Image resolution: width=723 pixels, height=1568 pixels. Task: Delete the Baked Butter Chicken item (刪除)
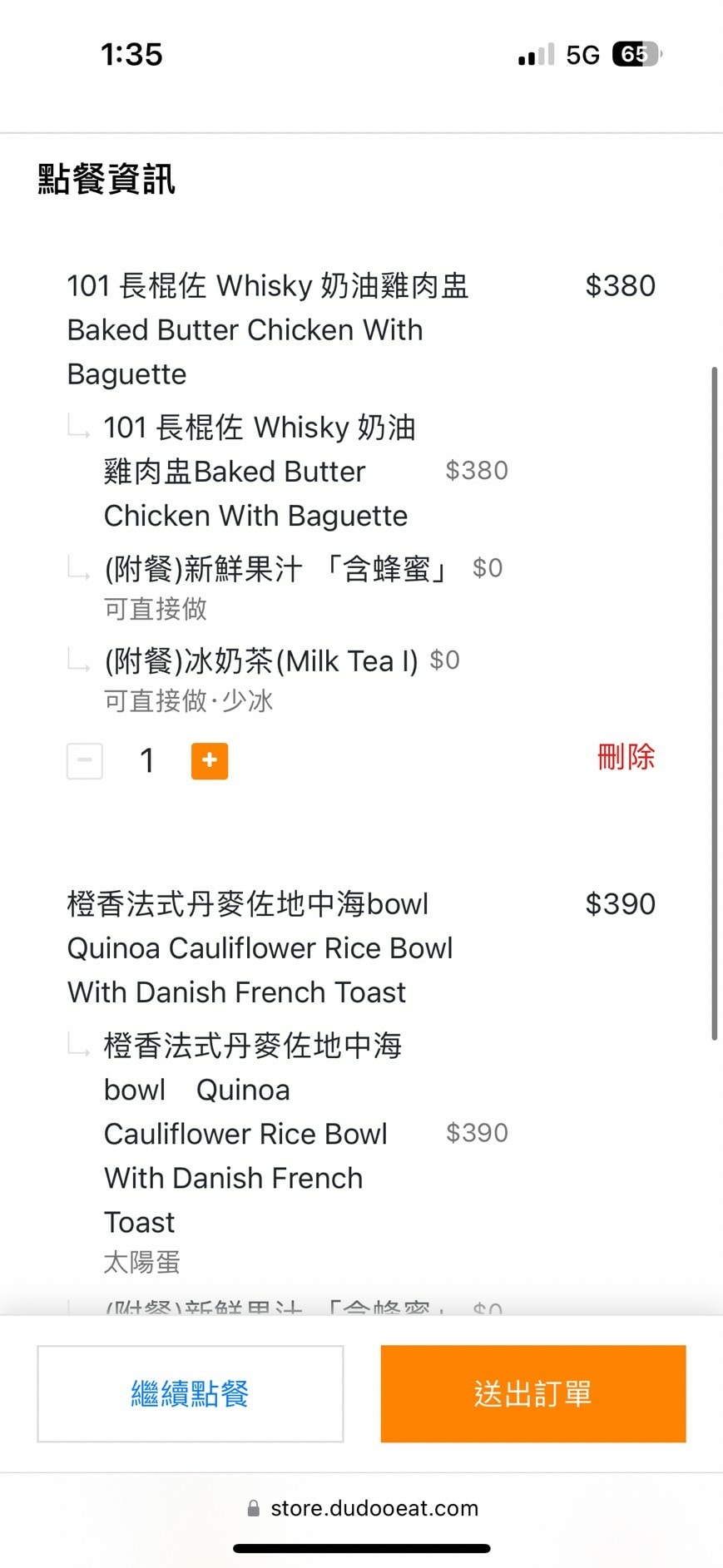(x=626, y=757)
